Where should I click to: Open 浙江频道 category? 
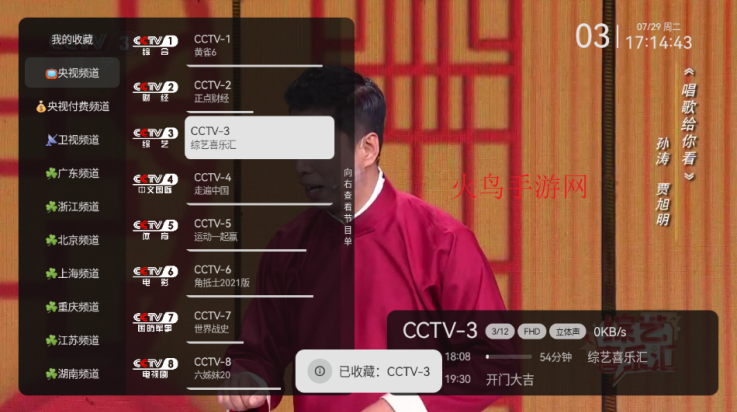[72, 207]
